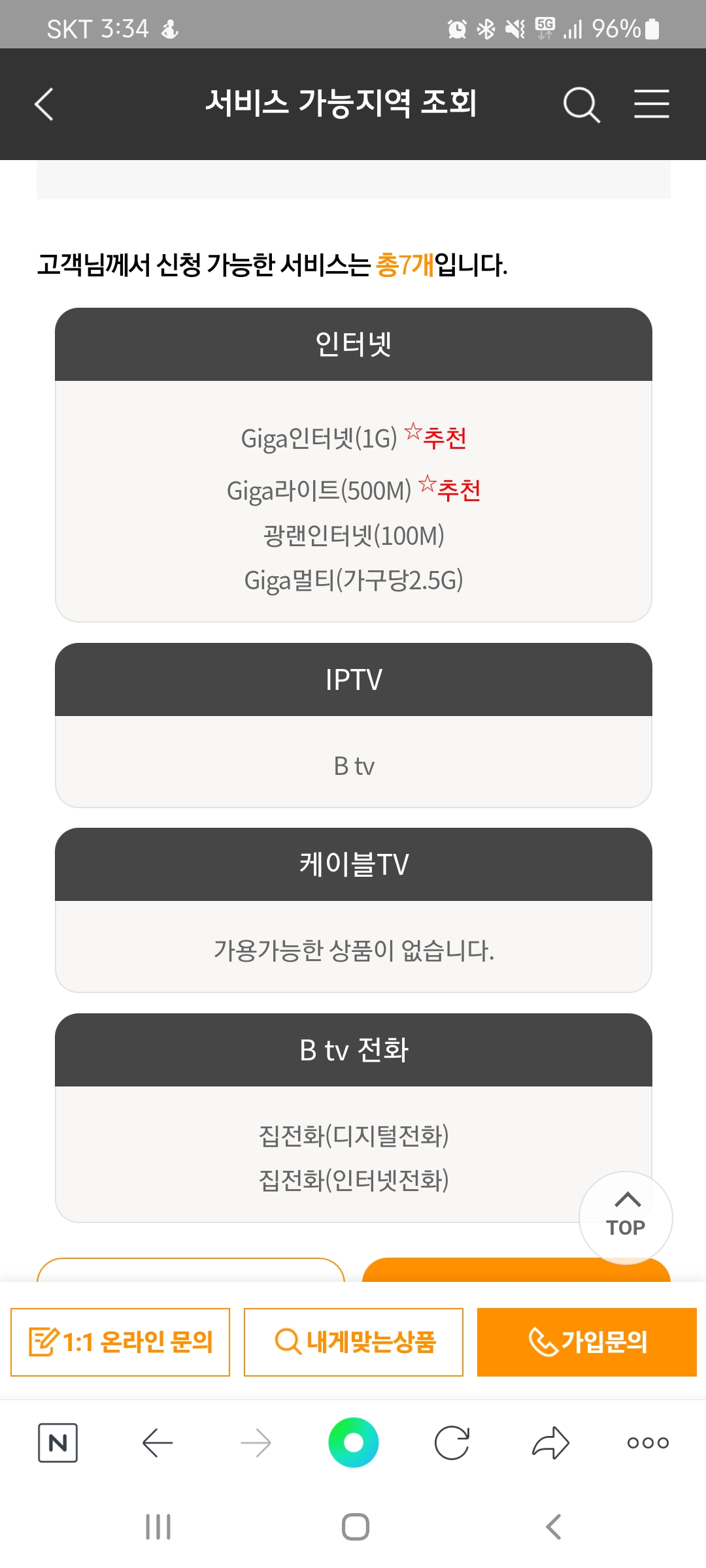Go back using the header arrow
706x1568 pixels.
(x=44, y=105)
